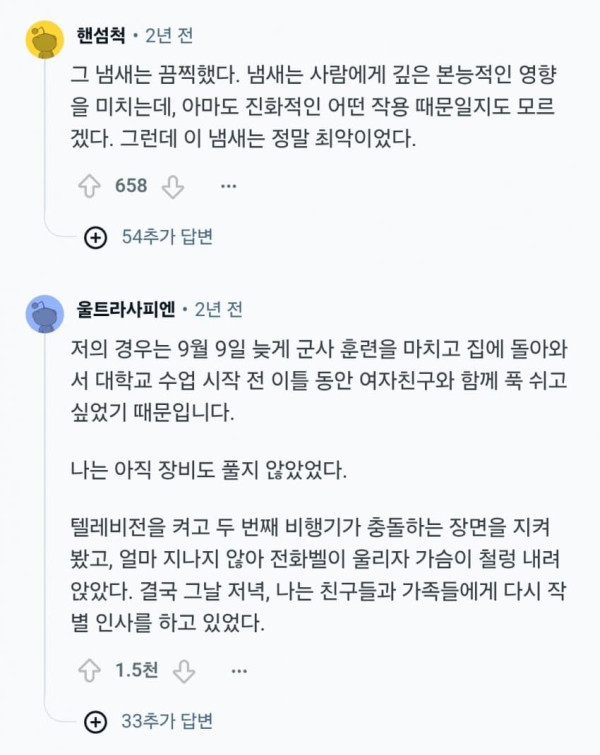Screen dimensions: 600x755
Task: Open 핸섬척's profile avatar
Action: pos(45,39)
